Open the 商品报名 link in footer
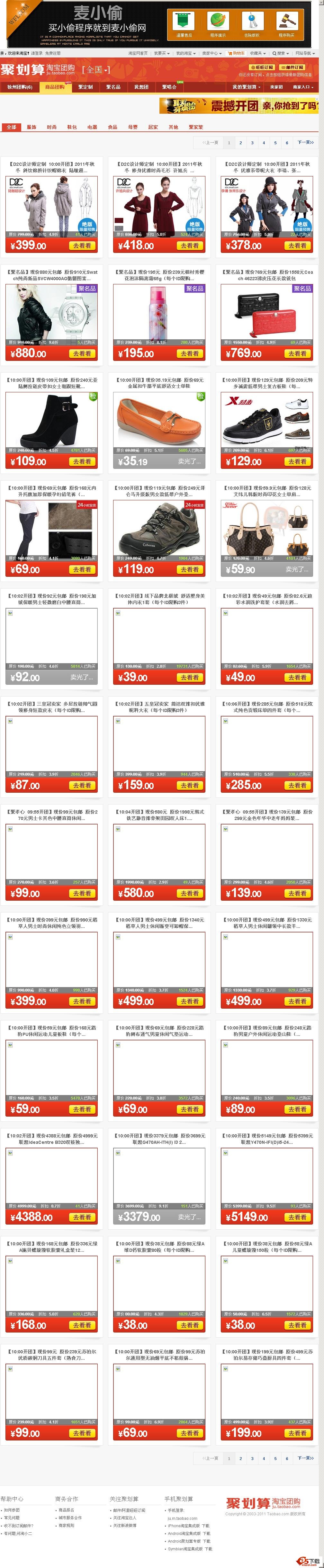Screen dimensions: 324x1568 (x=66, y=1510)
